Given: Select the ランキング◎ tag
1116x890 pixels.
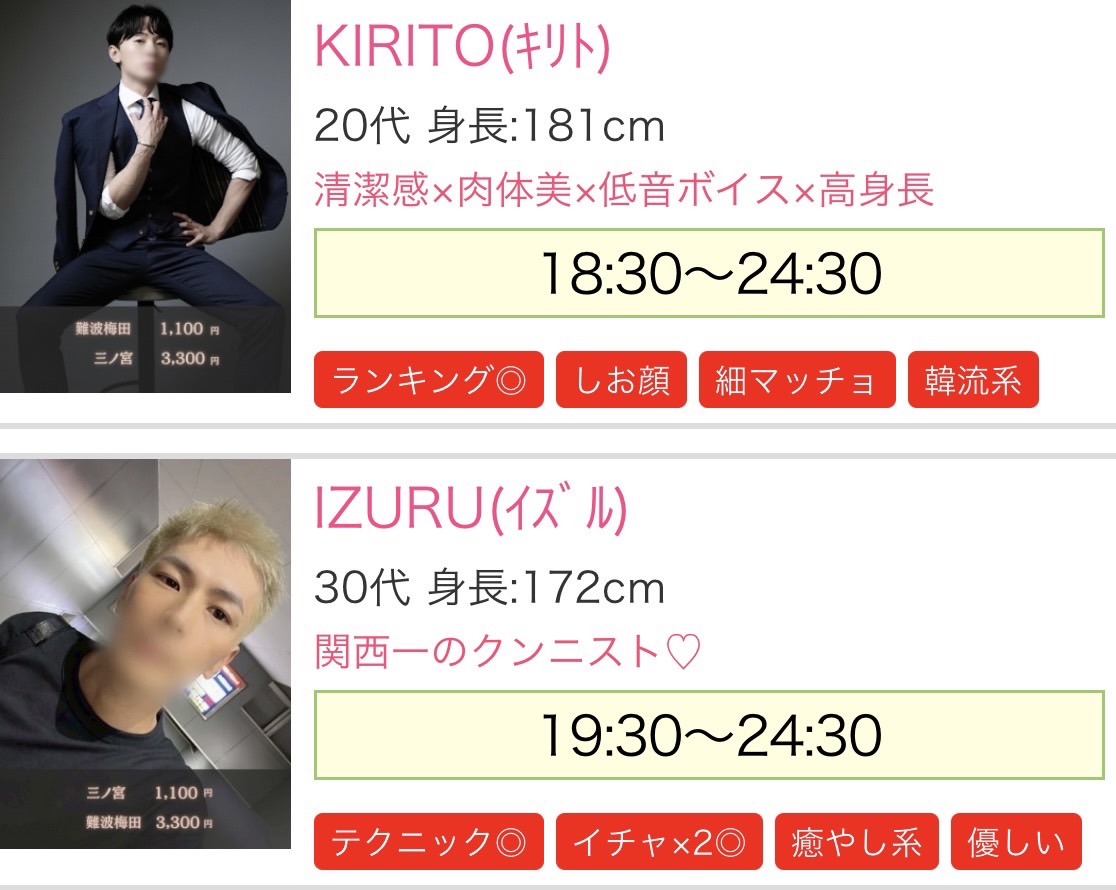Looking at the screenshot, I should (429, 380).
